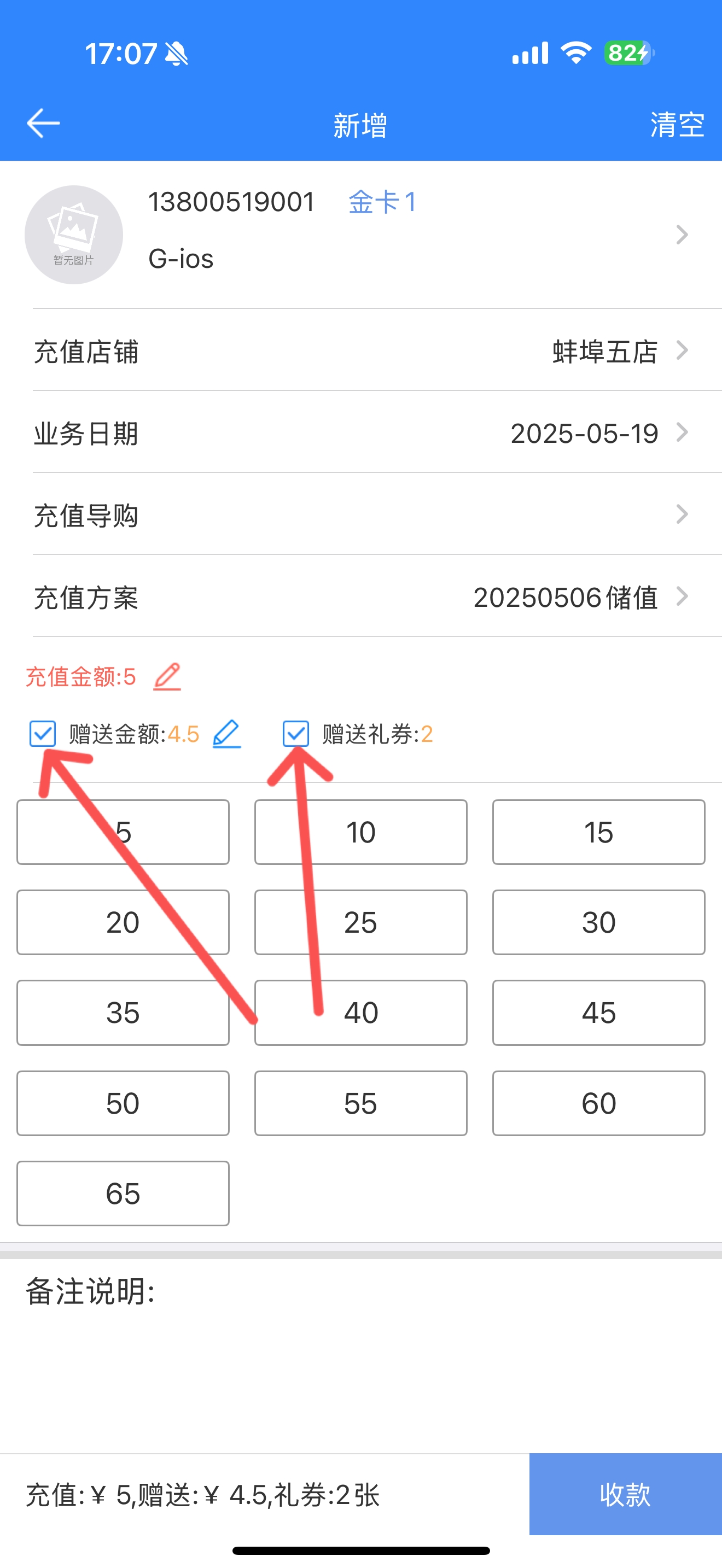Image resolution: width=722 pixels, height=1568 pixels.
Task: Pick the 60 recharge amount
Action: tap(598, 1103)
